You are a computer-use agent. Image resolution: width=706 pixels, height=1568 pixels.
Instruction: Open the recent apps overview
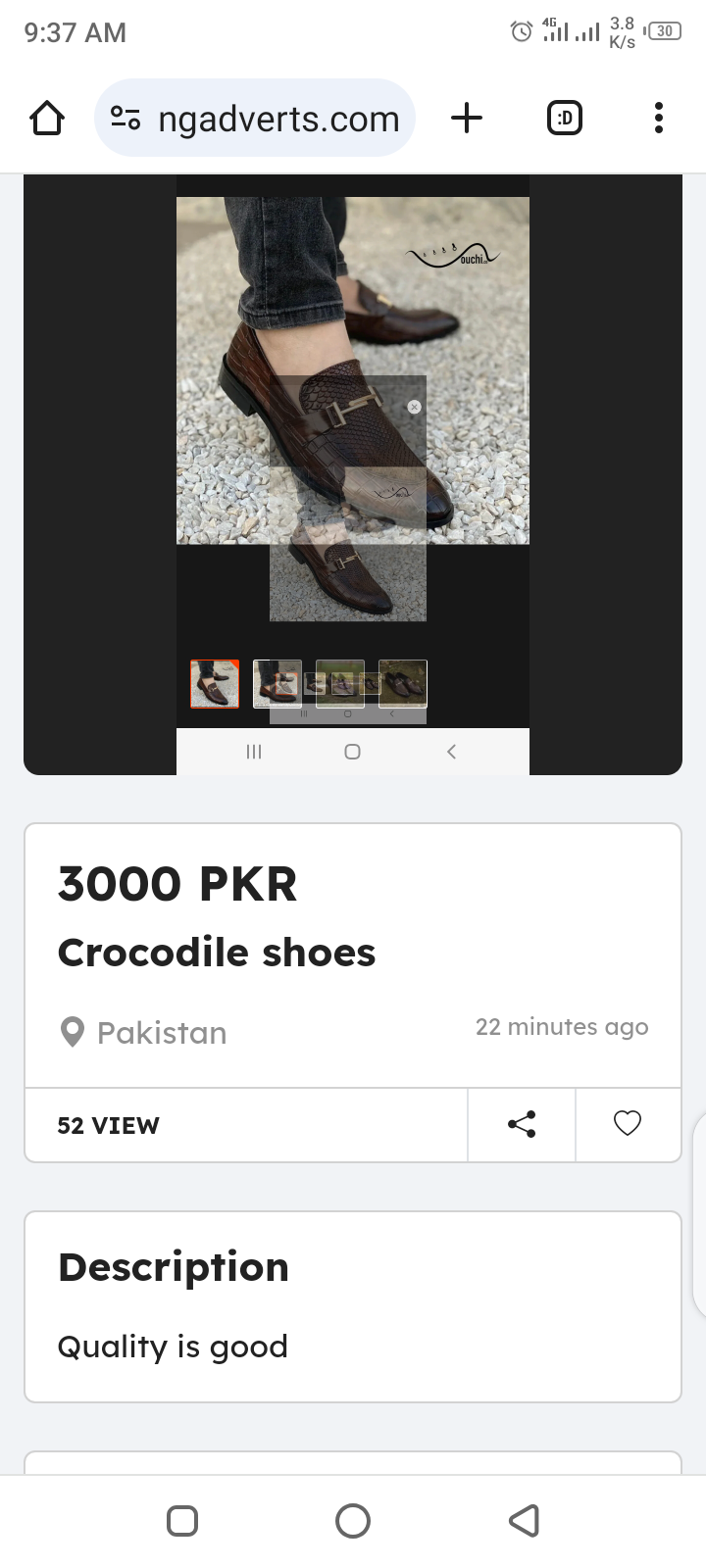click(182, 1521)
